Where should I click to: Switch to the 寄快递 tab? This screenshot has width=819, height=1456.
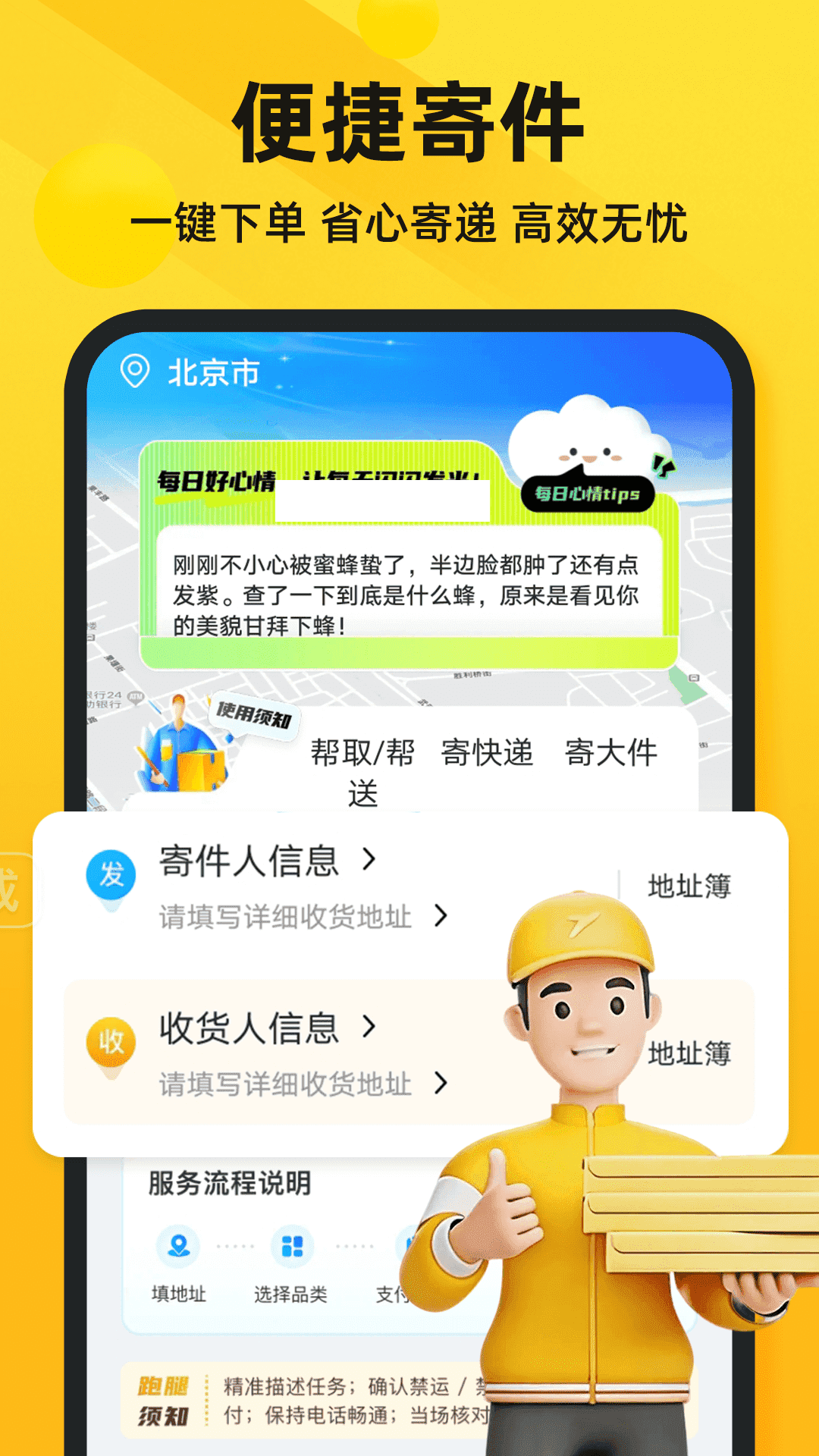pos(488,753)
